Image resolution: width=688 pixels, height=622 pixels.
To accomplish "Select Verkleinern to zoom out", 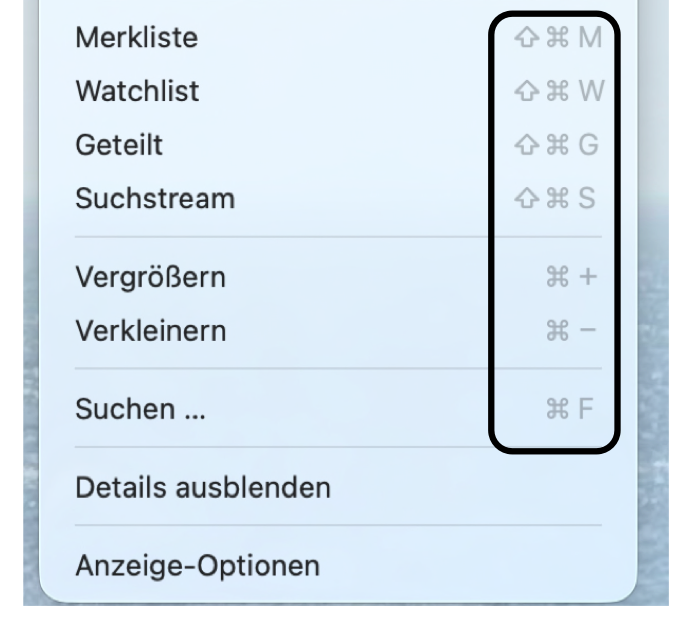I will pyautogui.click(x=150, y=330).
